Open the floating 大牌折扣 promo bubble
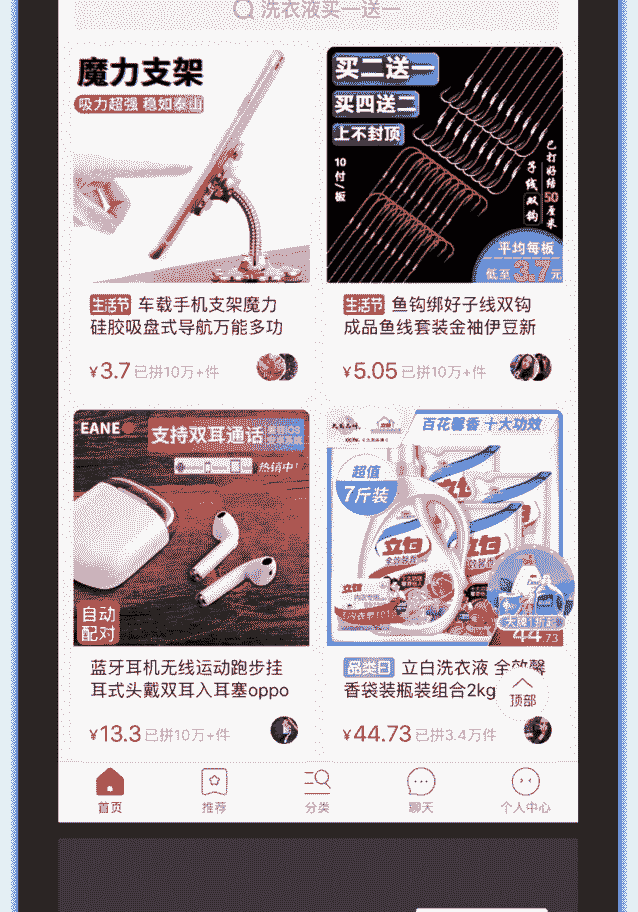Screen dimensions: 638x912 point(534,592)
